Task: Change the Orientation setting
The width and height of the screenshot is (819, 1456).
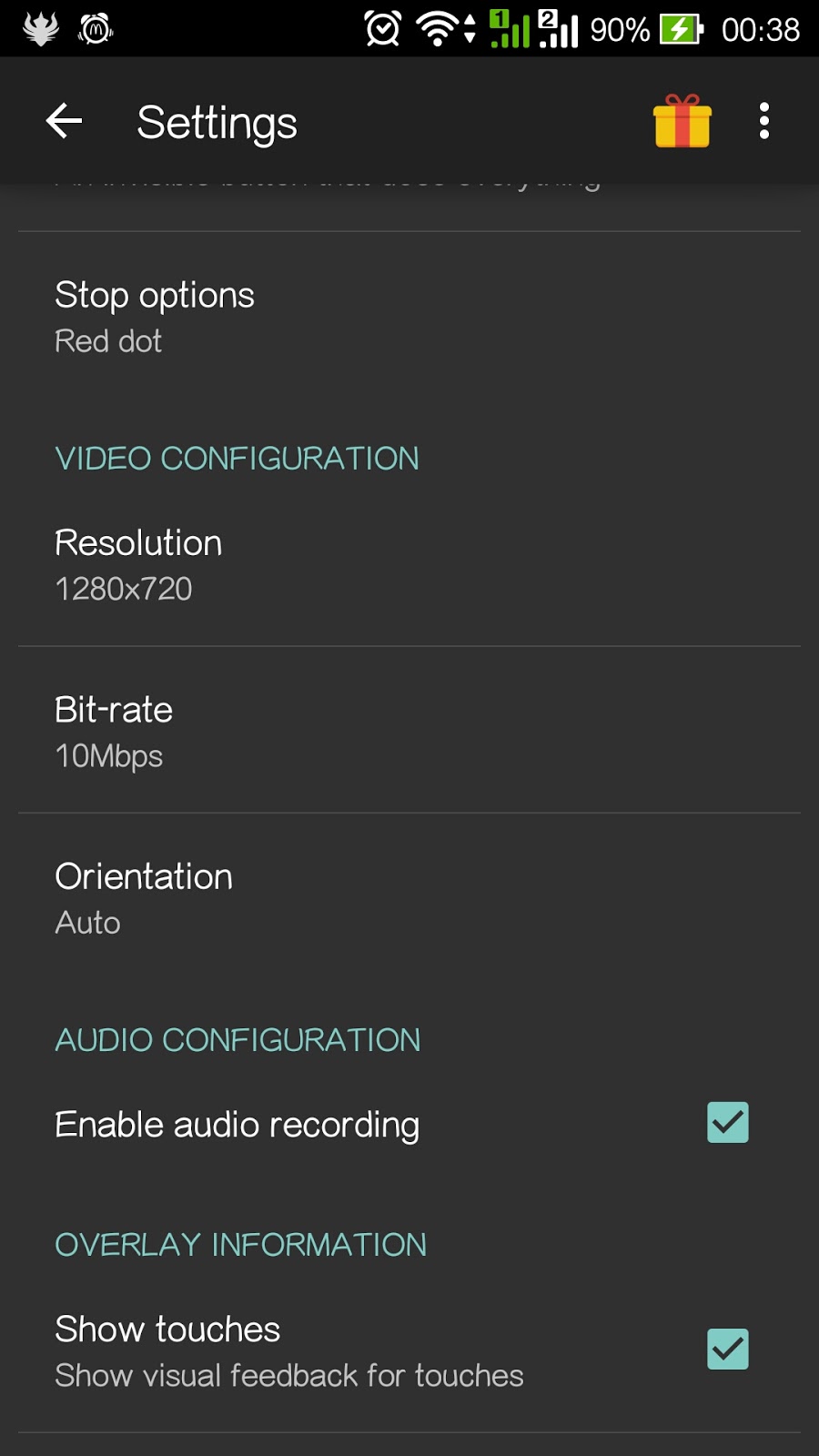Action: 409,898
